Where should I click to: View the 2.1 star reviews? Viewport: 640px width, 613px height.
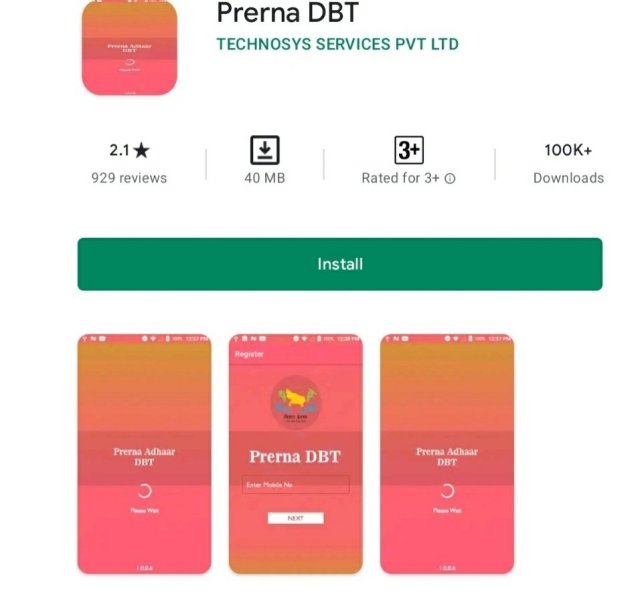[x=129, y=163]
